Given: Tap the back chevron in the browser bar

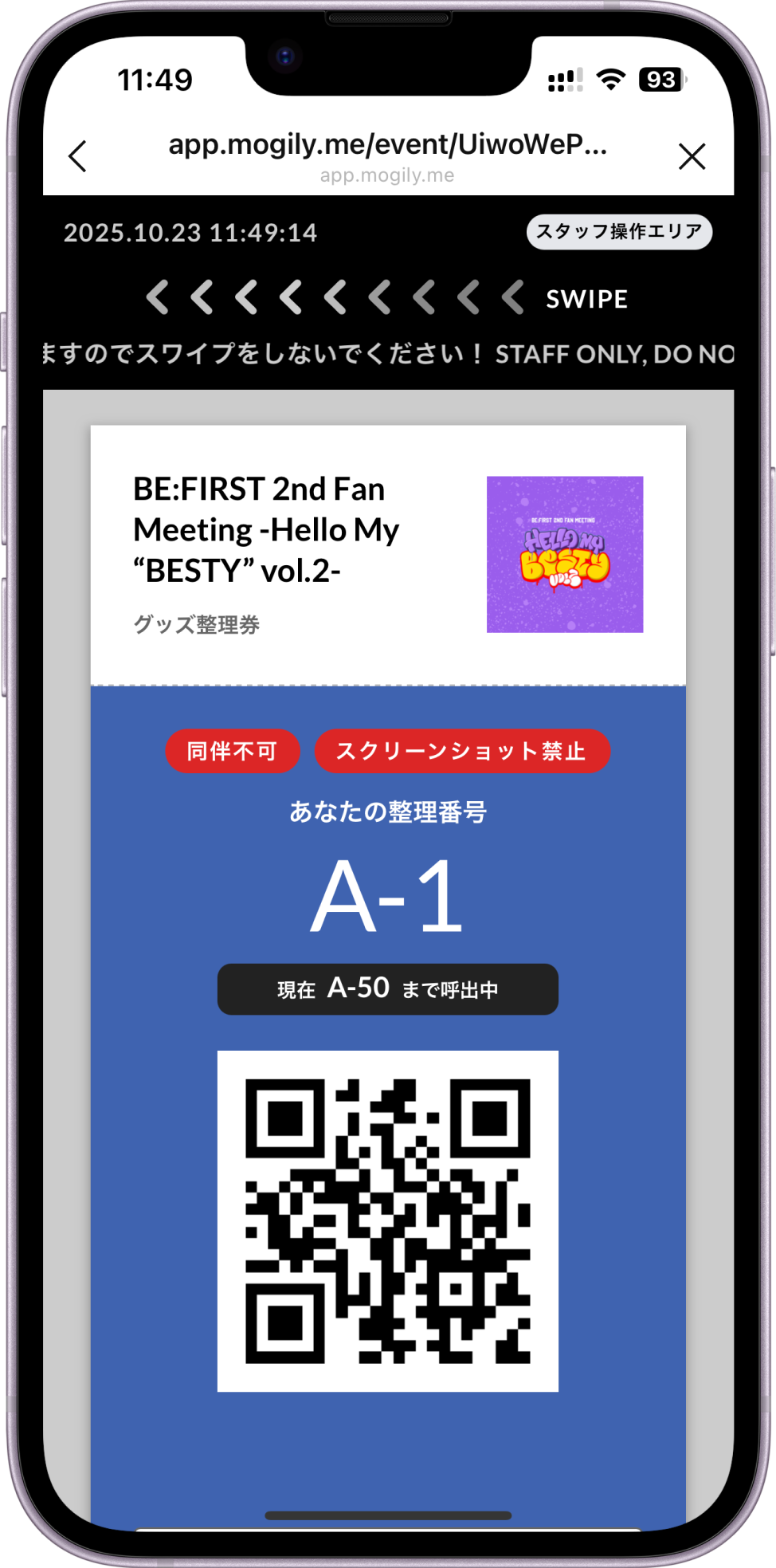Looking at the screenshot, I should pyautogui.click(x=77, y=156).
